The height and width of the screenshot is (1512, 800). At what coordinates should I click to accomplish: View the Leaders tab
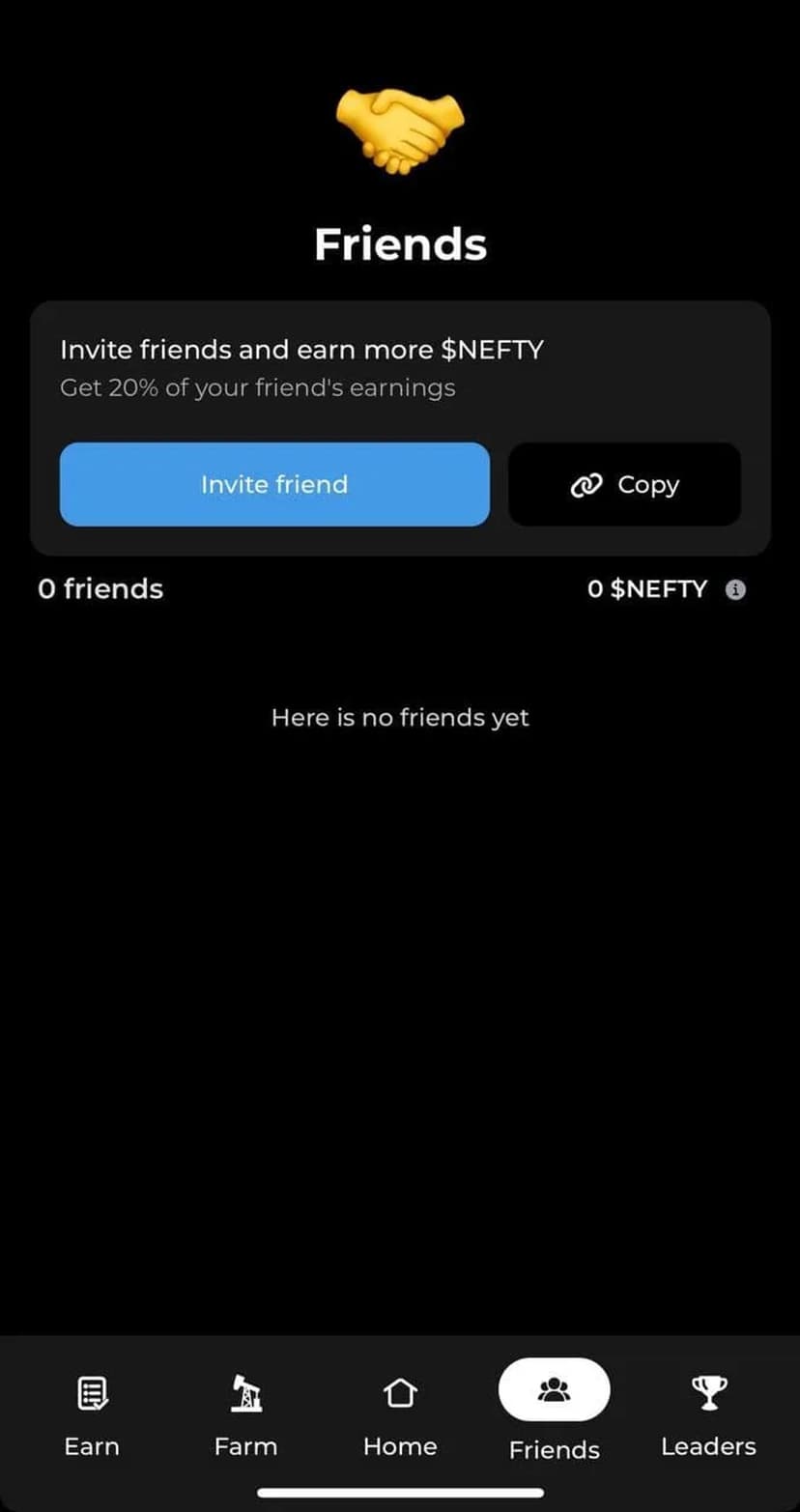pos(708,1413)
